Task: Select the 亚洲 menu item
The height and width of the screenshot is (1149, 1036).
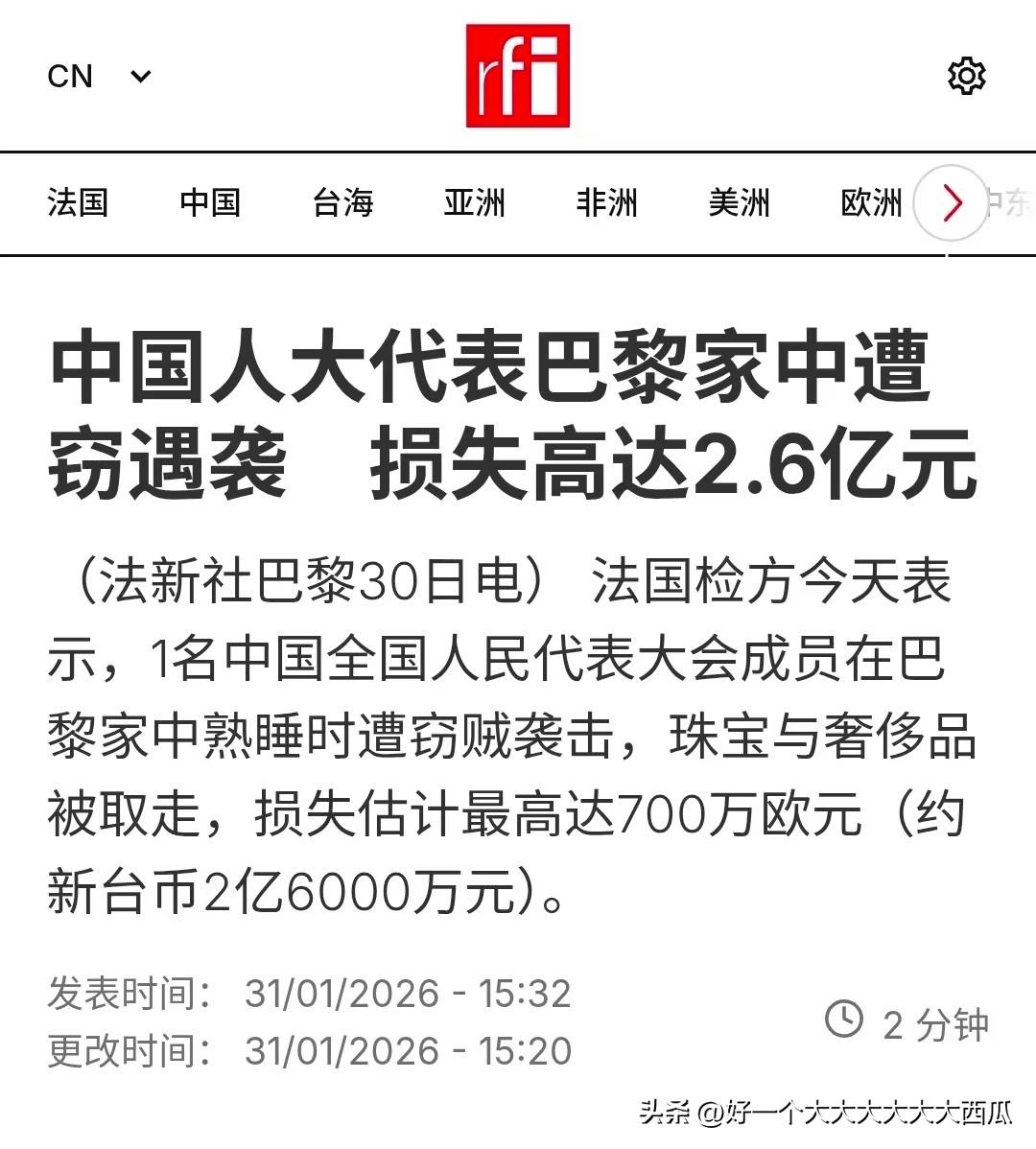Action: (475, 203)
